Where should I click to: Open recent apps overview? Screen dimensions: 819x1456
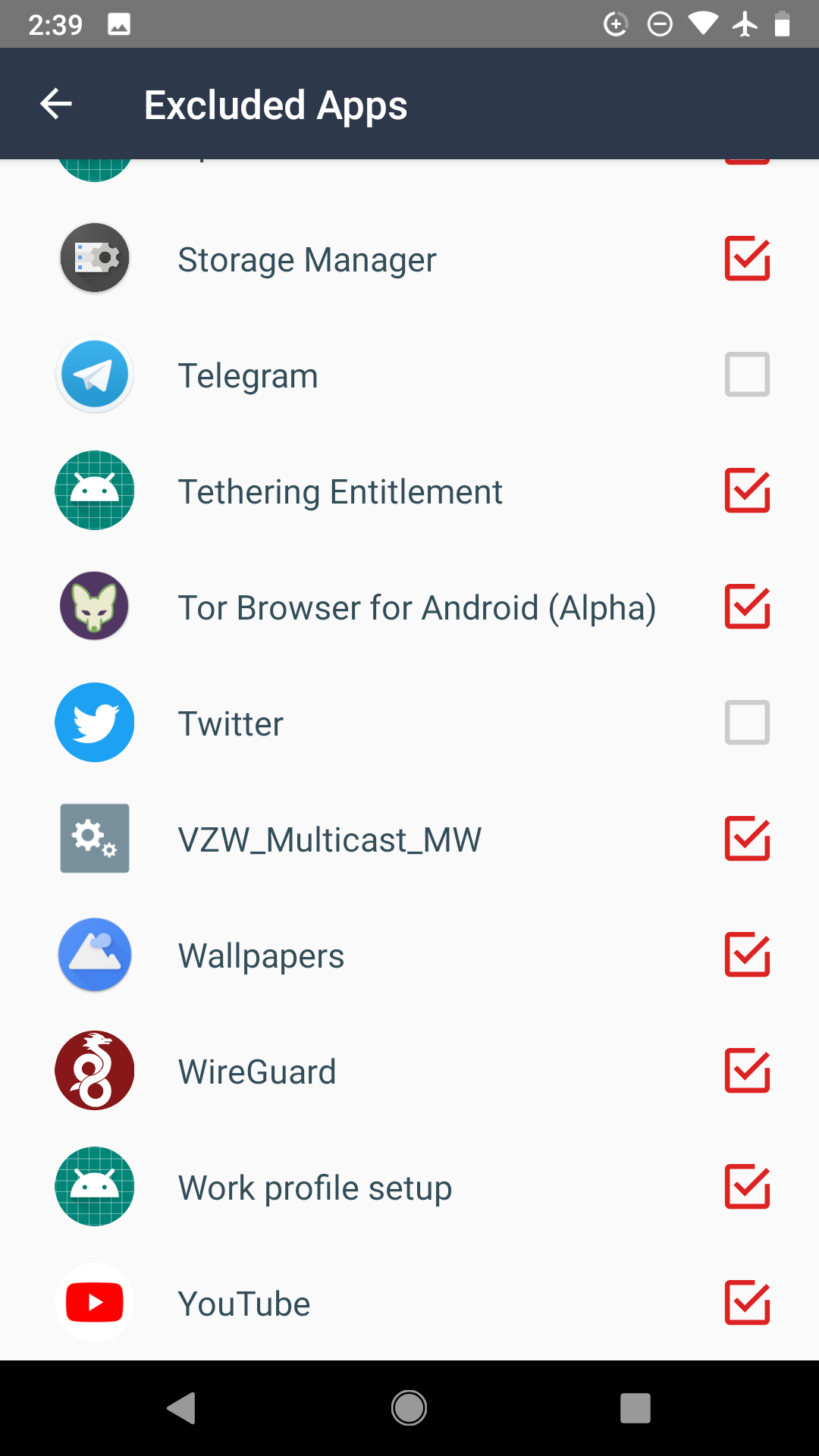coord(635,1408)
